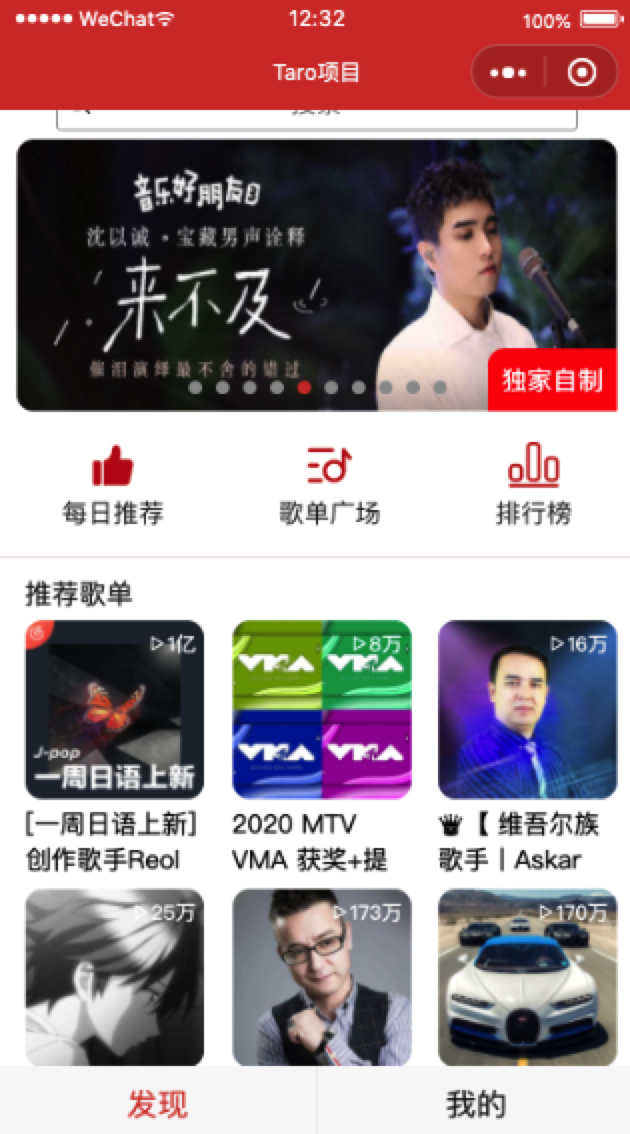This screenshot has width=630, height=1134.
Task: Open the playlist with 173万 plays
Action: [322, 977]
